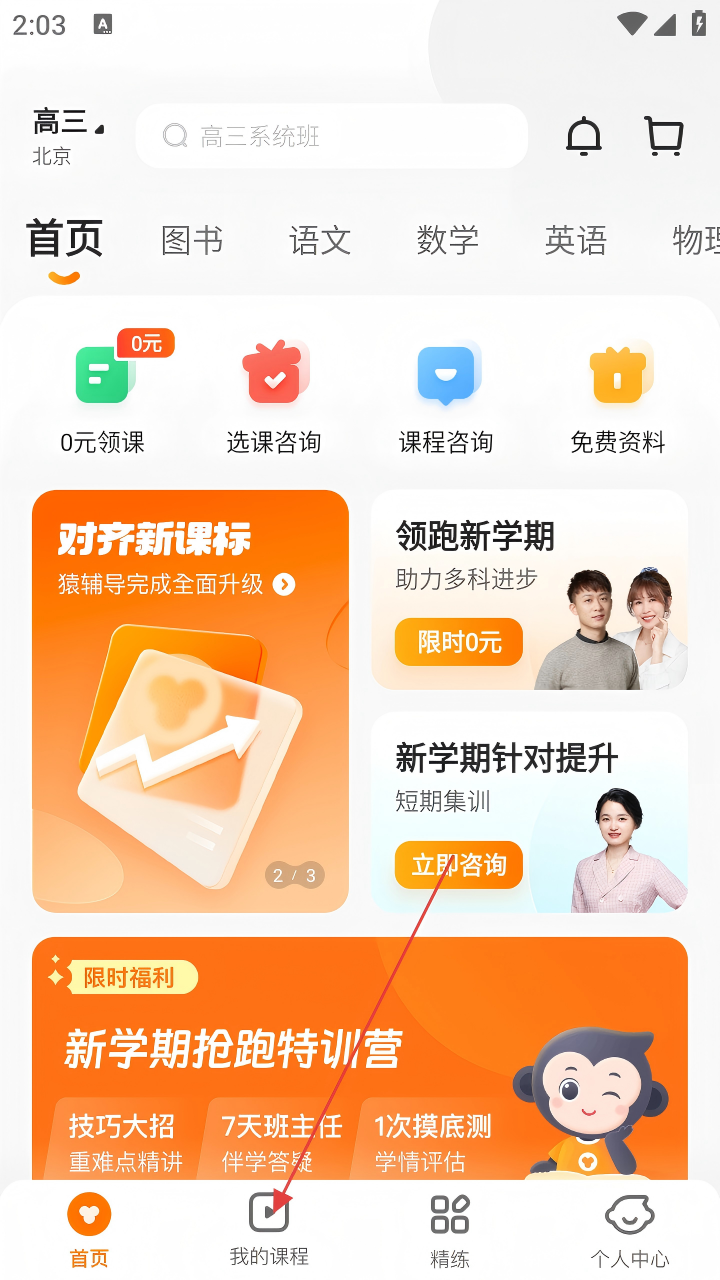Switch to the 数学 tab
The width and height of the screenshot is (720, 1280).
coord(448,241)
